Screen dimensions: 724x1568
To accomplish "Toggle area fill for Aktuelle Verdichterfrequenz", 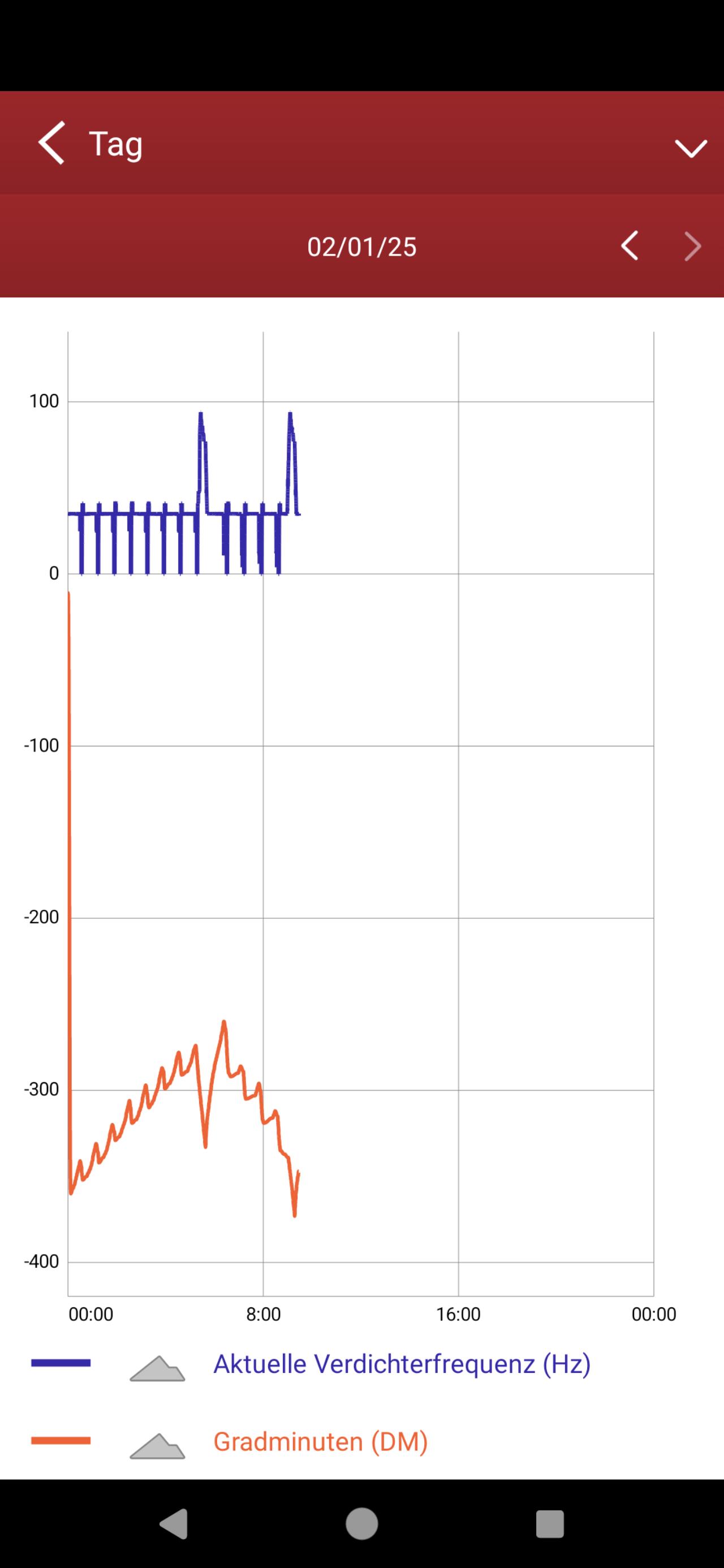I will (157, 1368).
